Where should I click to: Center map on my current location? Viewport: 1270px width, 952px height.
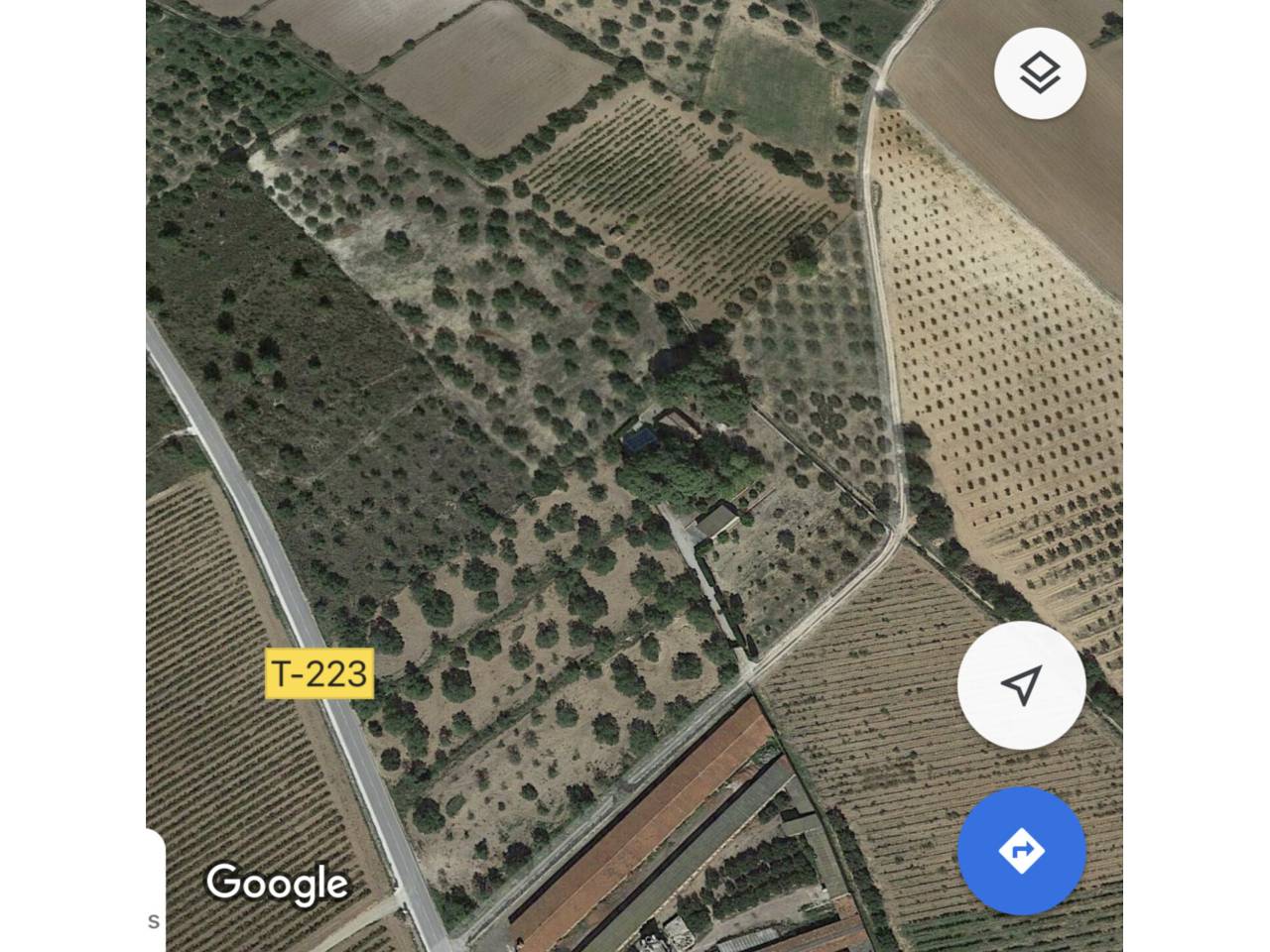pos(1021,685)
